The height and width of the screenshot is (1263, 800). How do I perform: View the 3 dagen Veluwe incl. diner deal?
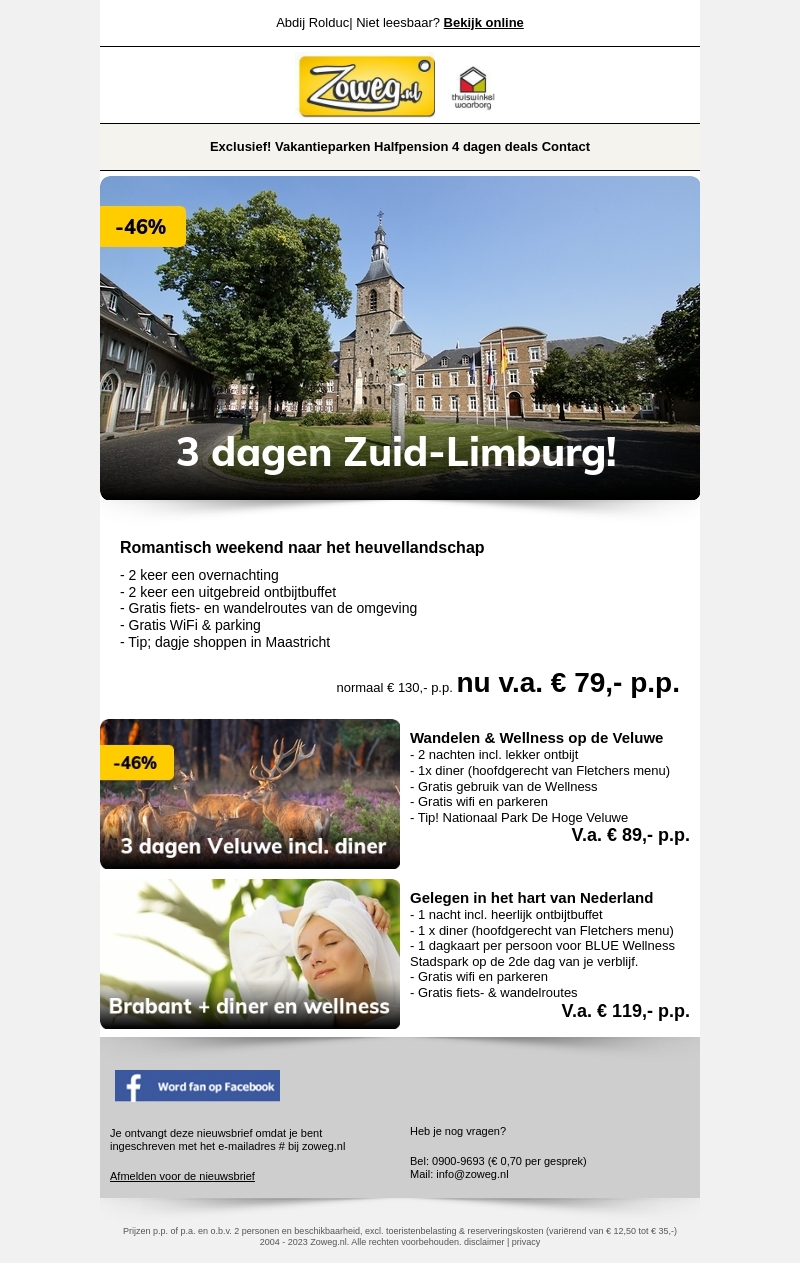[x=250, y=794]
